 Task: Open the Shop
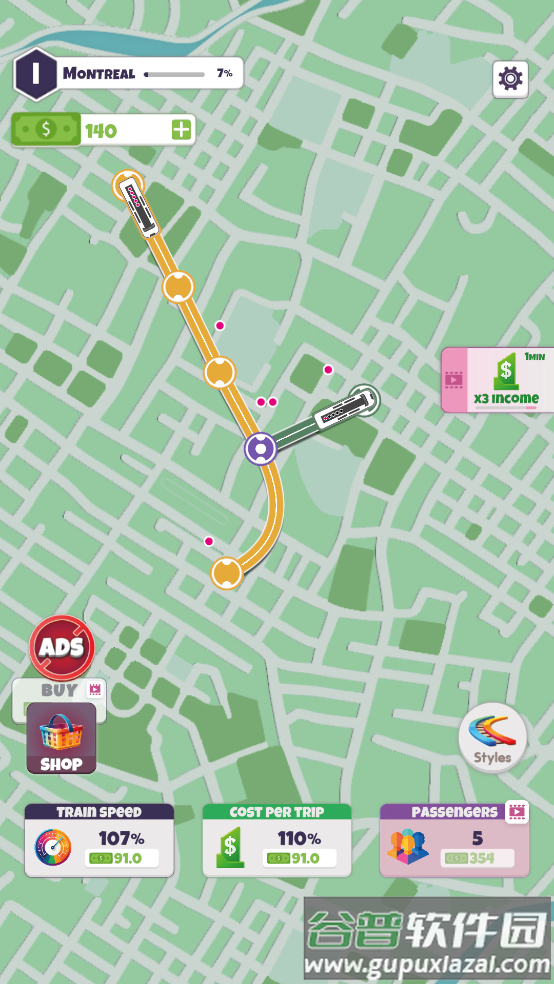pyautogui.click(x=61, y=738)
